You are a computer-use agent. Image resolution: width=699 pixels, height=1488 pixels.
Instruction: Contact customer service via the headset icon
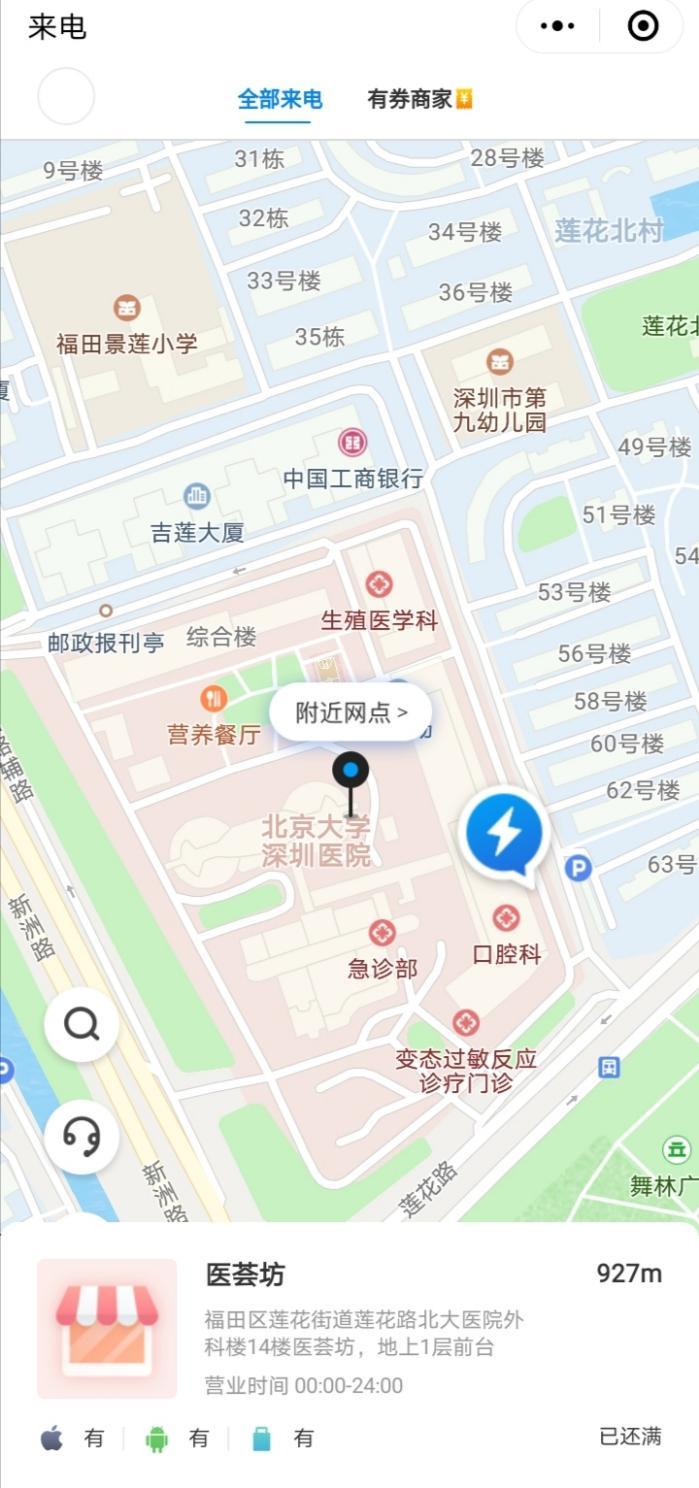coord(81,1137)
